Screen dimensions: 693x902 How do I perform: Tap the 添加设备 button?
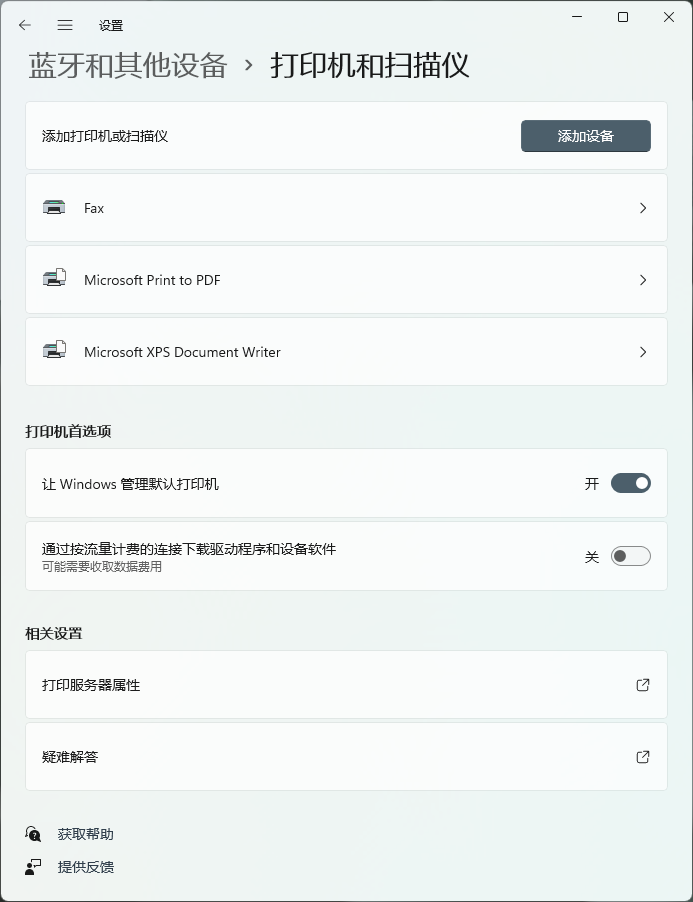(x=585, y=136)
